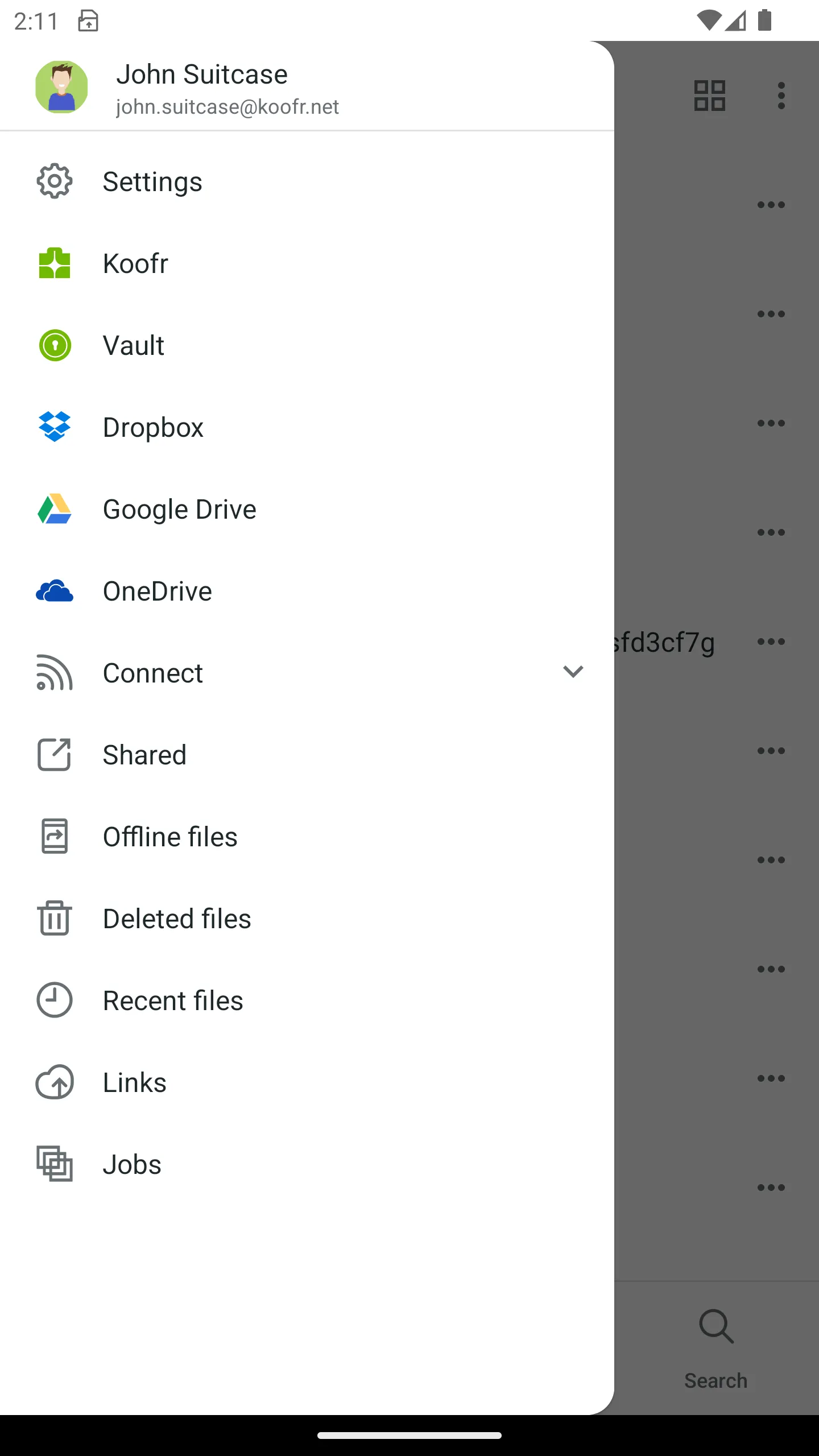This screenshot has height=1456, width=819.
Task: Open the Koofr storage section
Action: (135, 263)
